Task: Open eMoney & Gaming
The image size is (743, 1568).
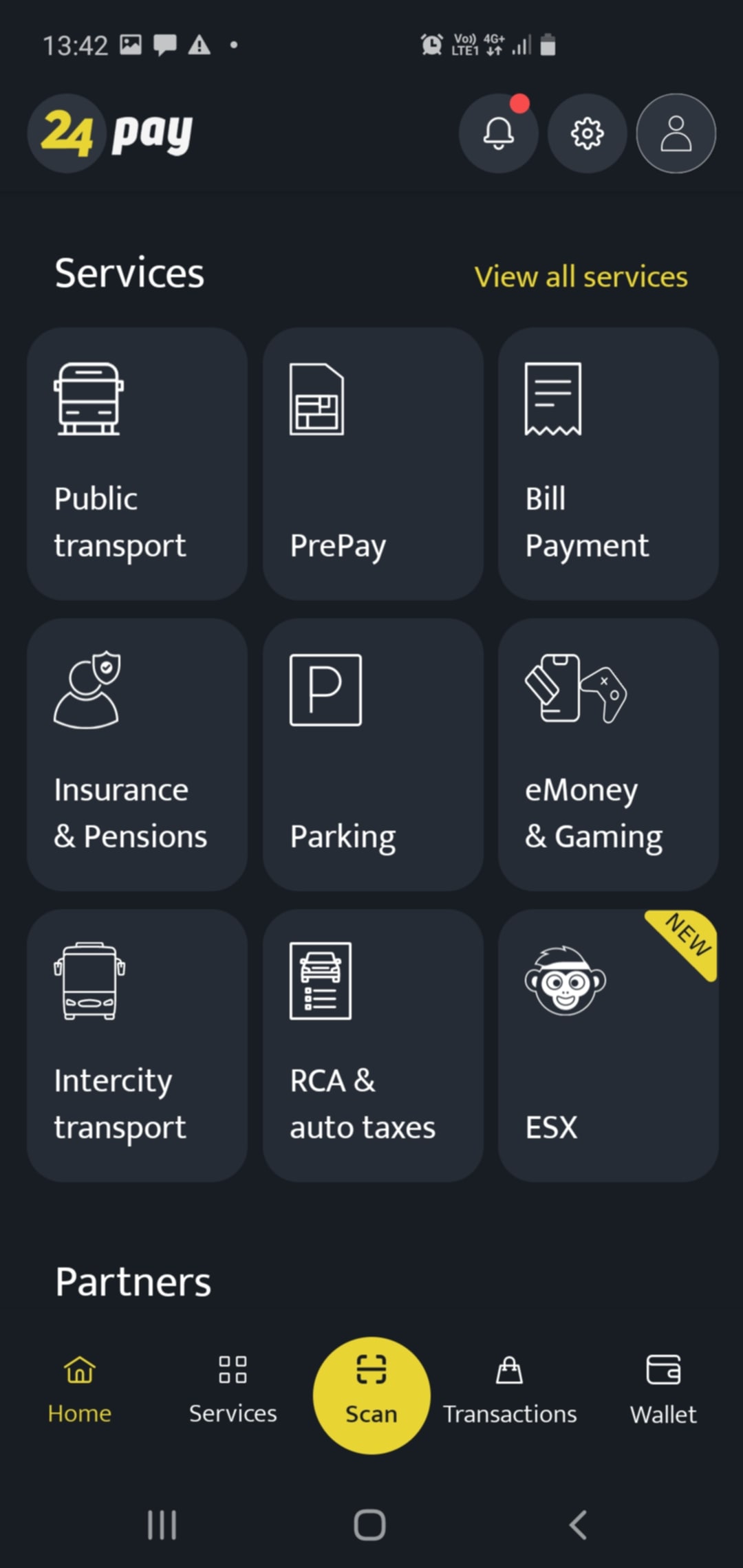Action: [608, 754]
